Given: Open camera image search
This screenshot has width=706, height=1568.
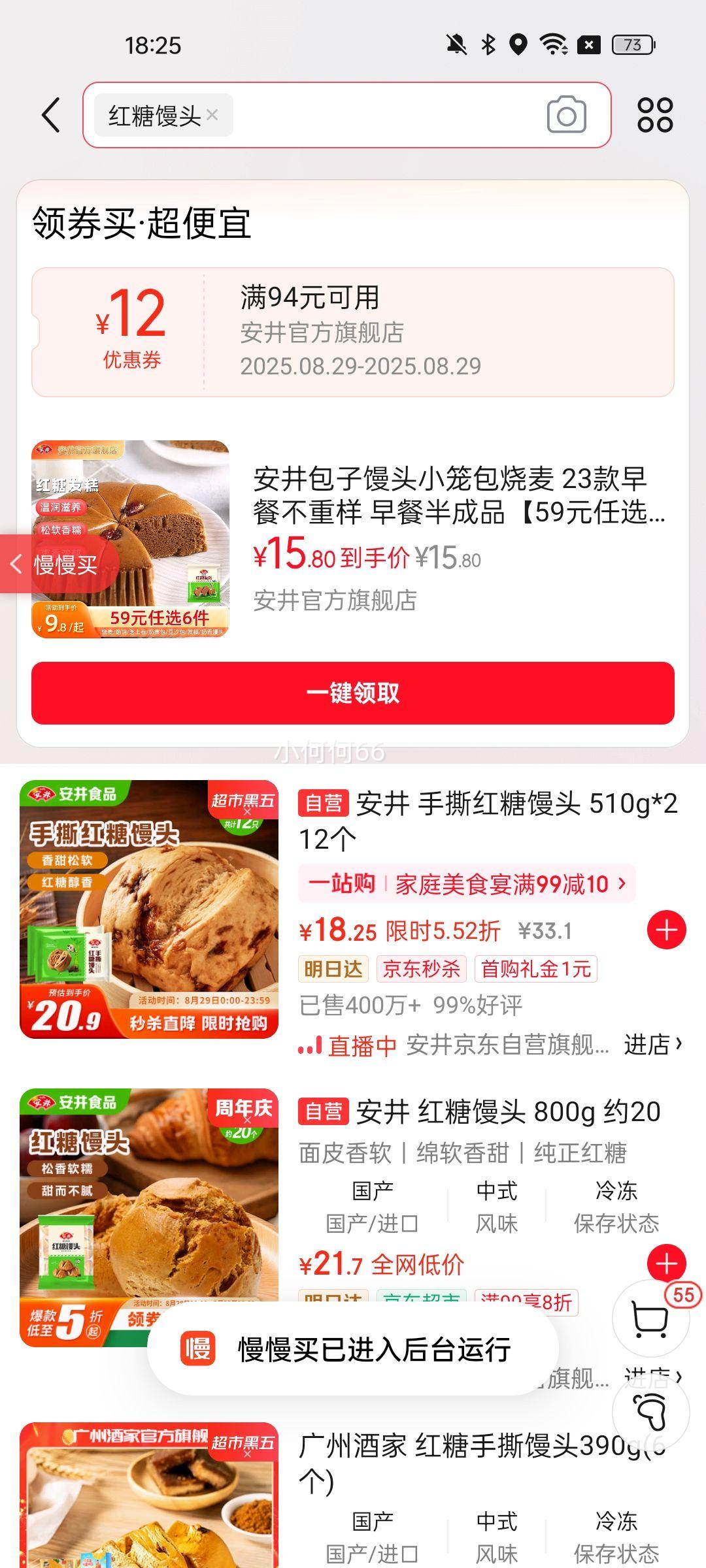Looking at the screenshot, I should [x=566, y=115].
